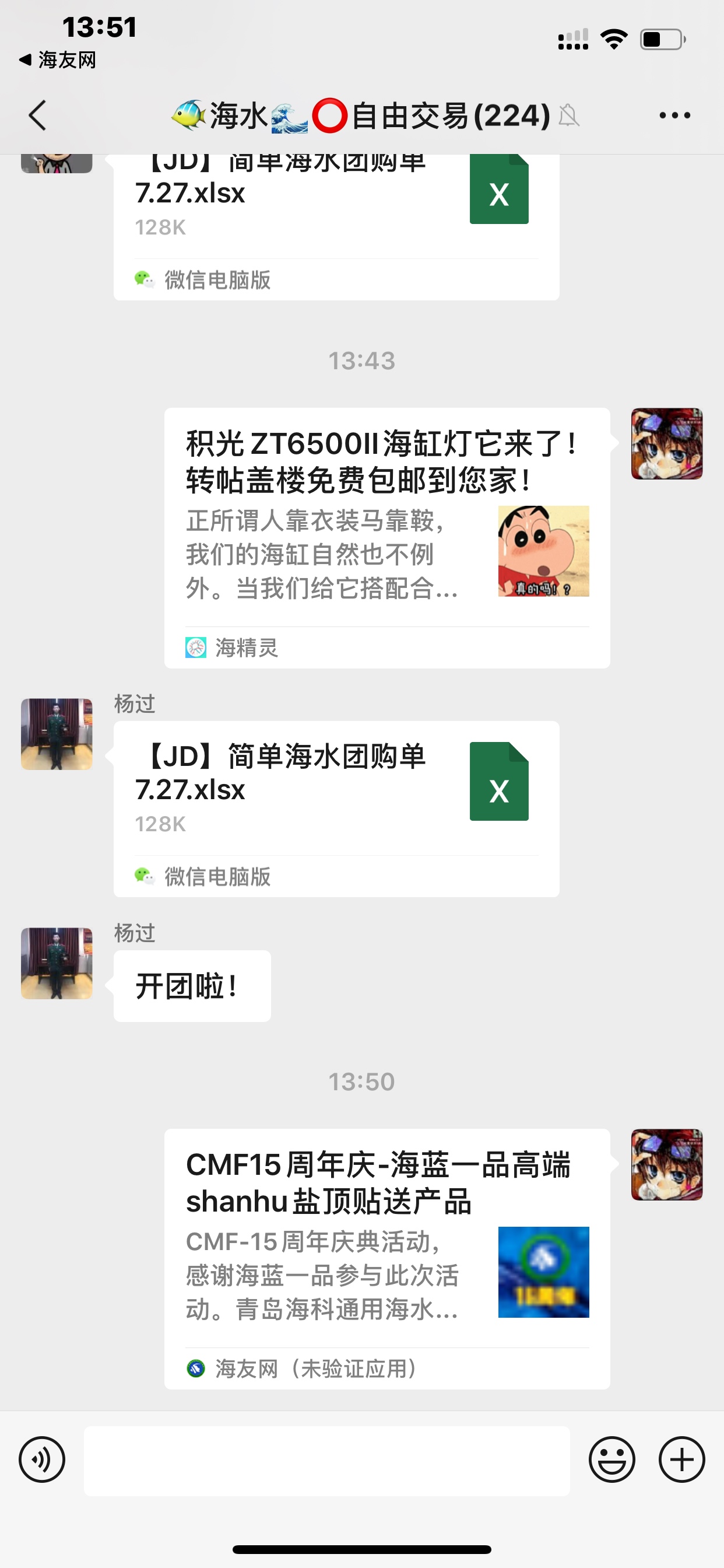This screenshot has height=1568, width=724.
Task: View 杨过's profile from the 开团啦 message
Action: pyautogui.click(x=57, y=963)
